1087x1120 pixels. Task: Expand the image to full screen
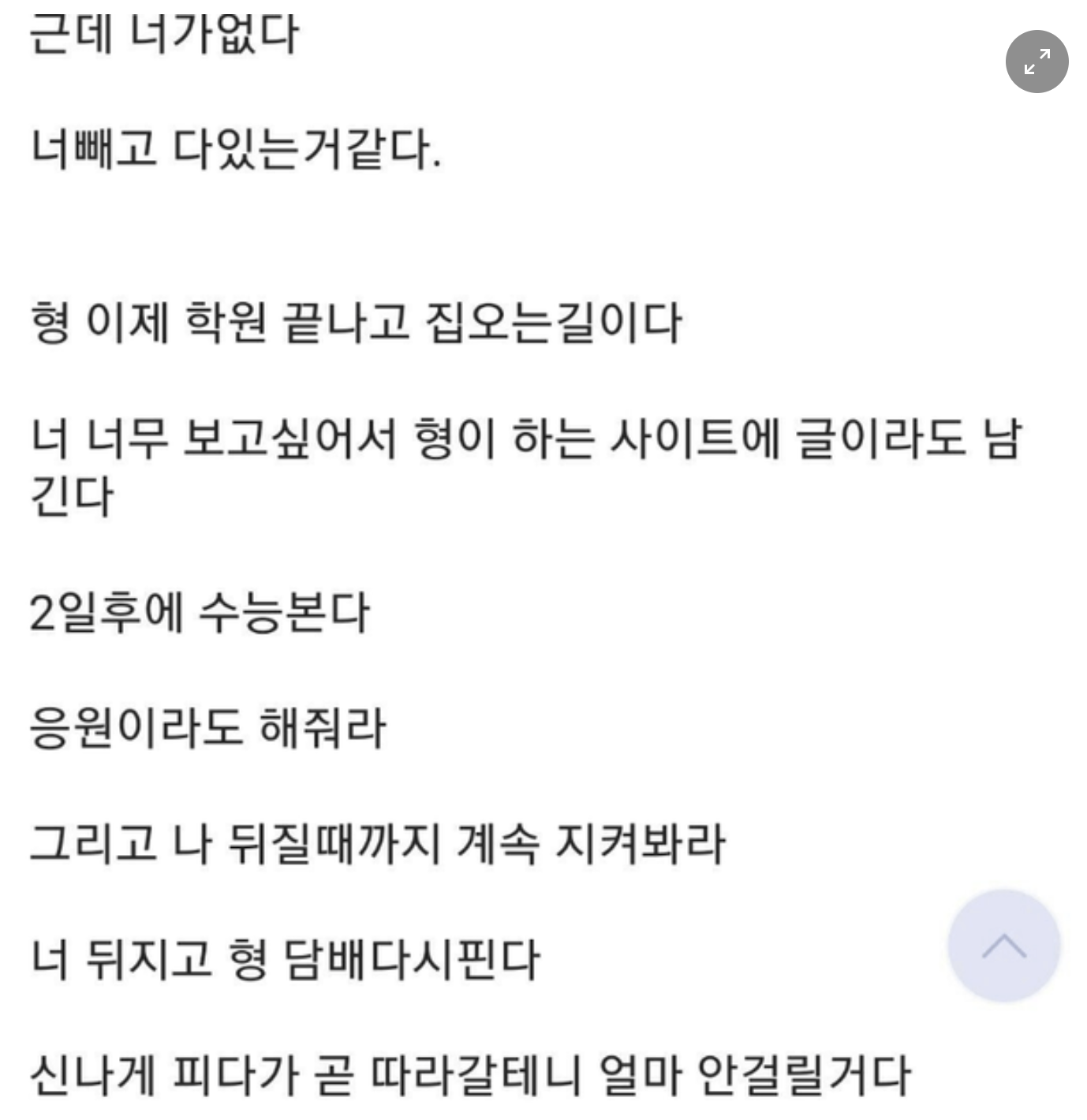coord(1037,62)
